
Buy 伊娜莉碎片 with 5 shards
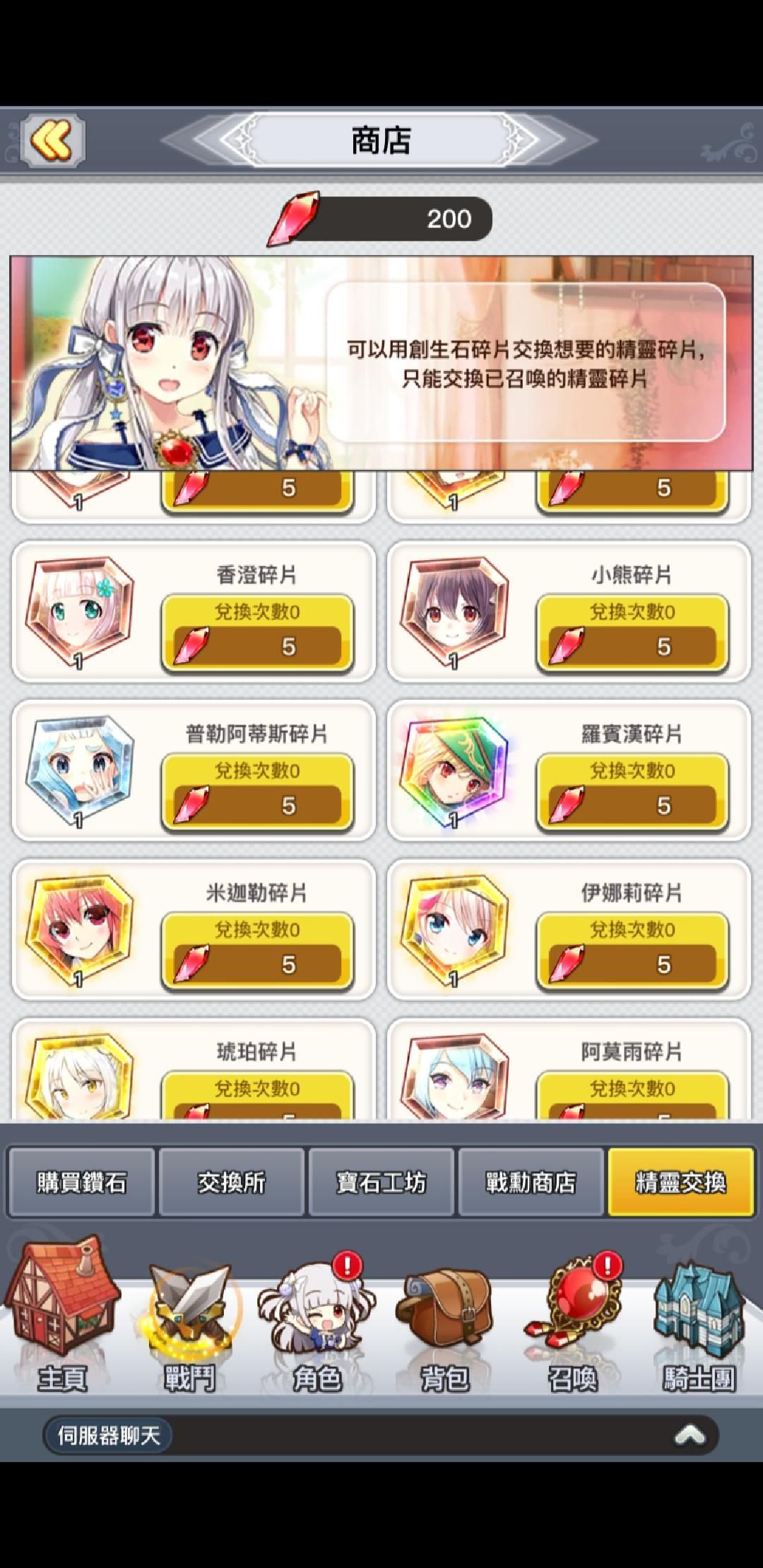coord(632,951)
